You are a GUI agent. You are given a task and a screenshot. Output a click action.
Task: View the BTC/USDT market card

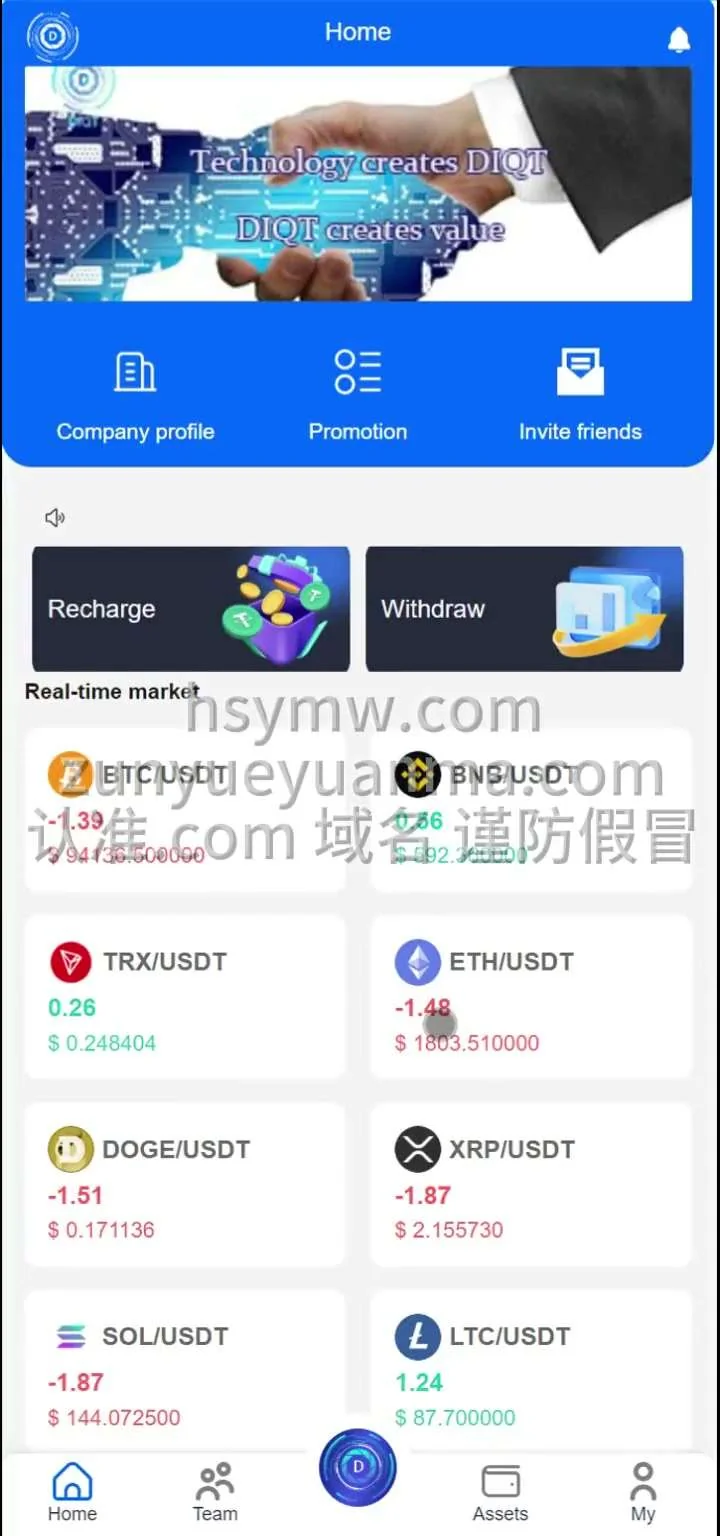[x=185, y=810]
